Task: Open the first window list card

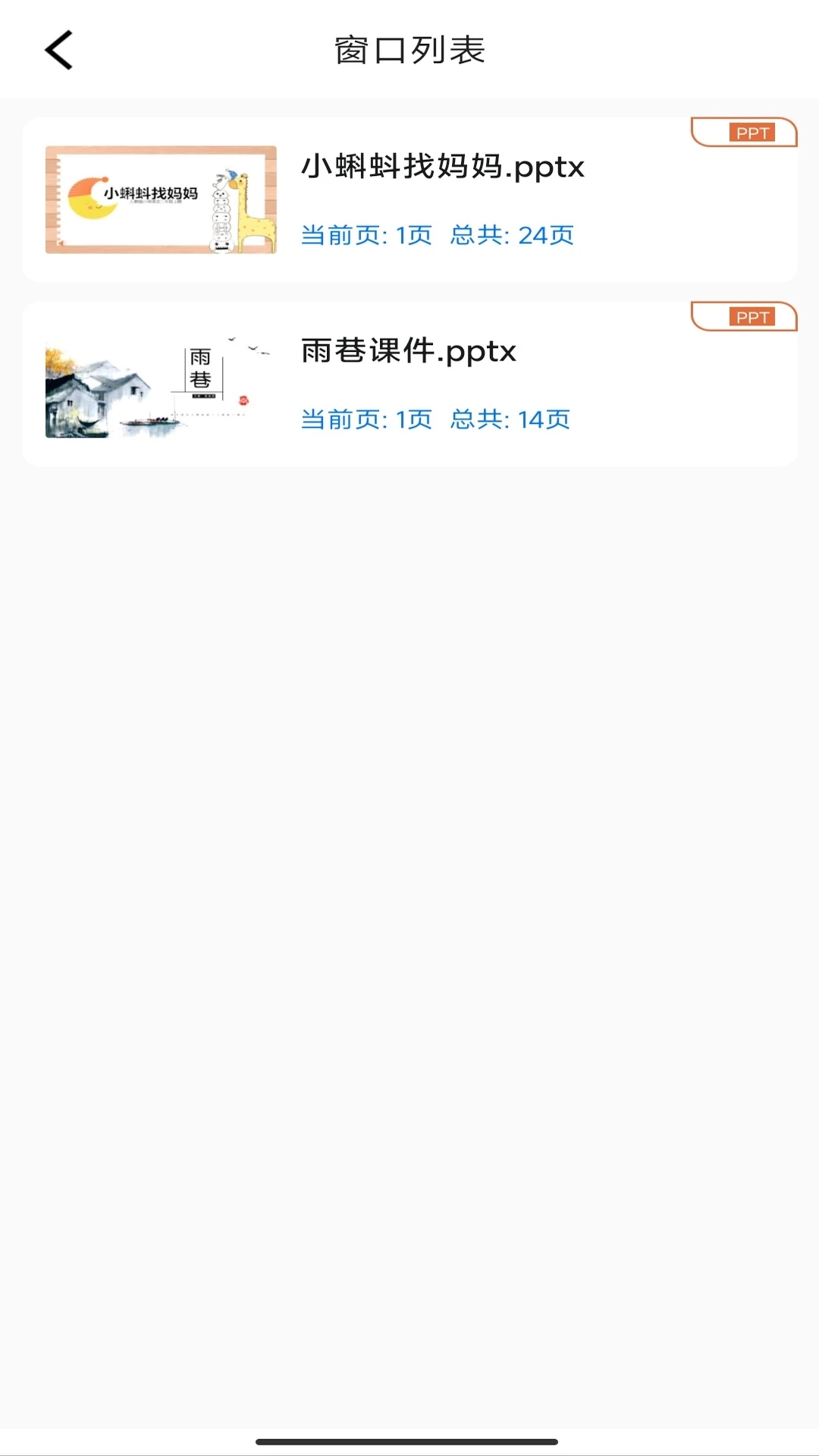Action: [x=409, y=199]
